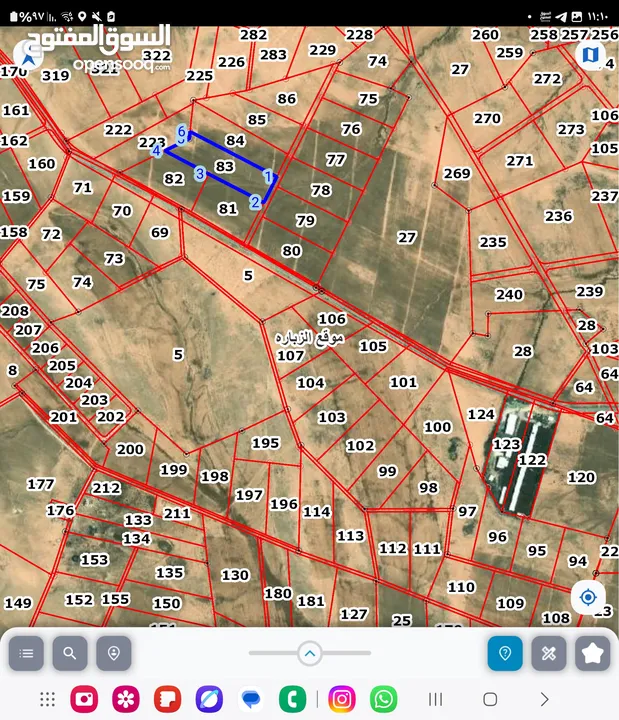The height and width of the screenshot is (720, 619).
Task: Launch Instagram from the taskbar
Action: tap(341, 699)
